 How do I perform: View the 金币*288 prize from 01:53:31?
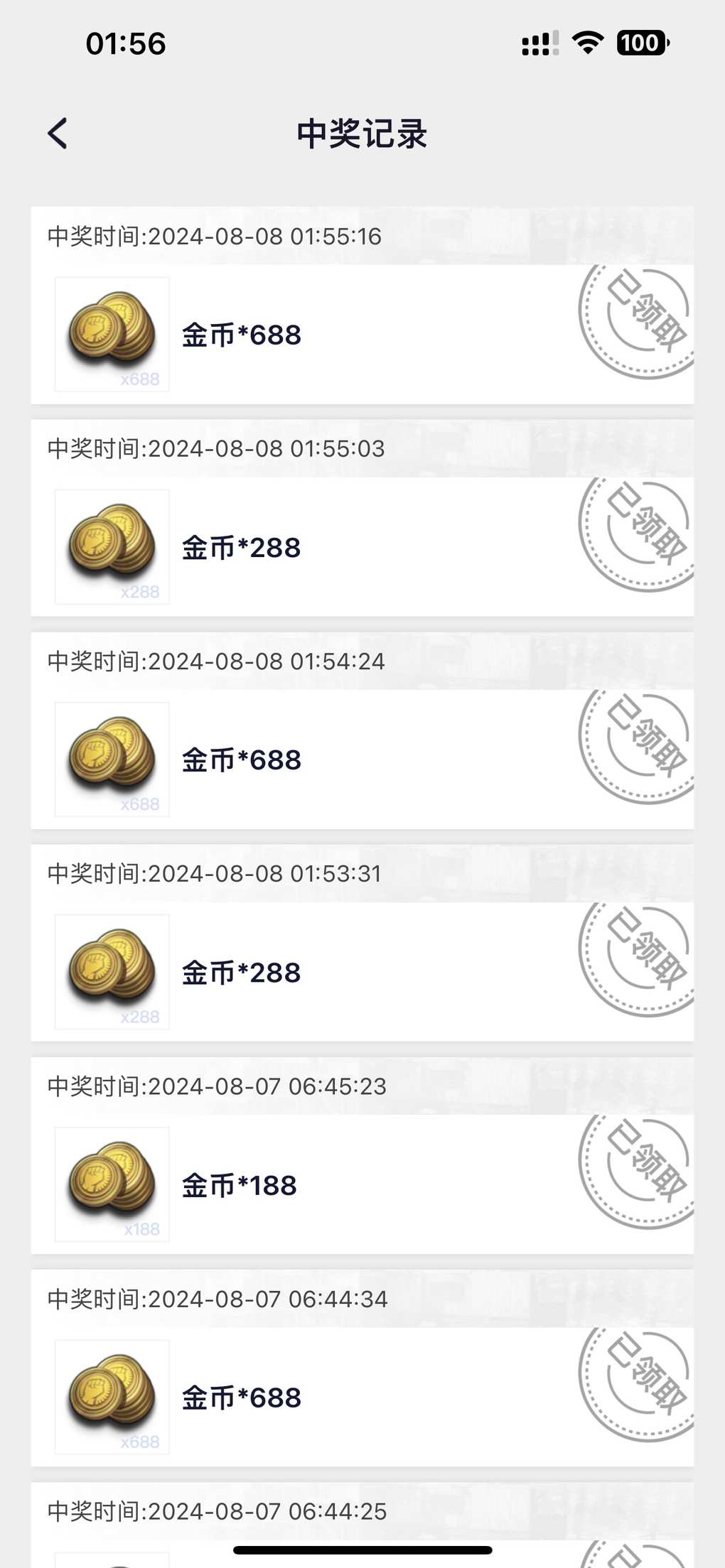[x=362, y=943]
